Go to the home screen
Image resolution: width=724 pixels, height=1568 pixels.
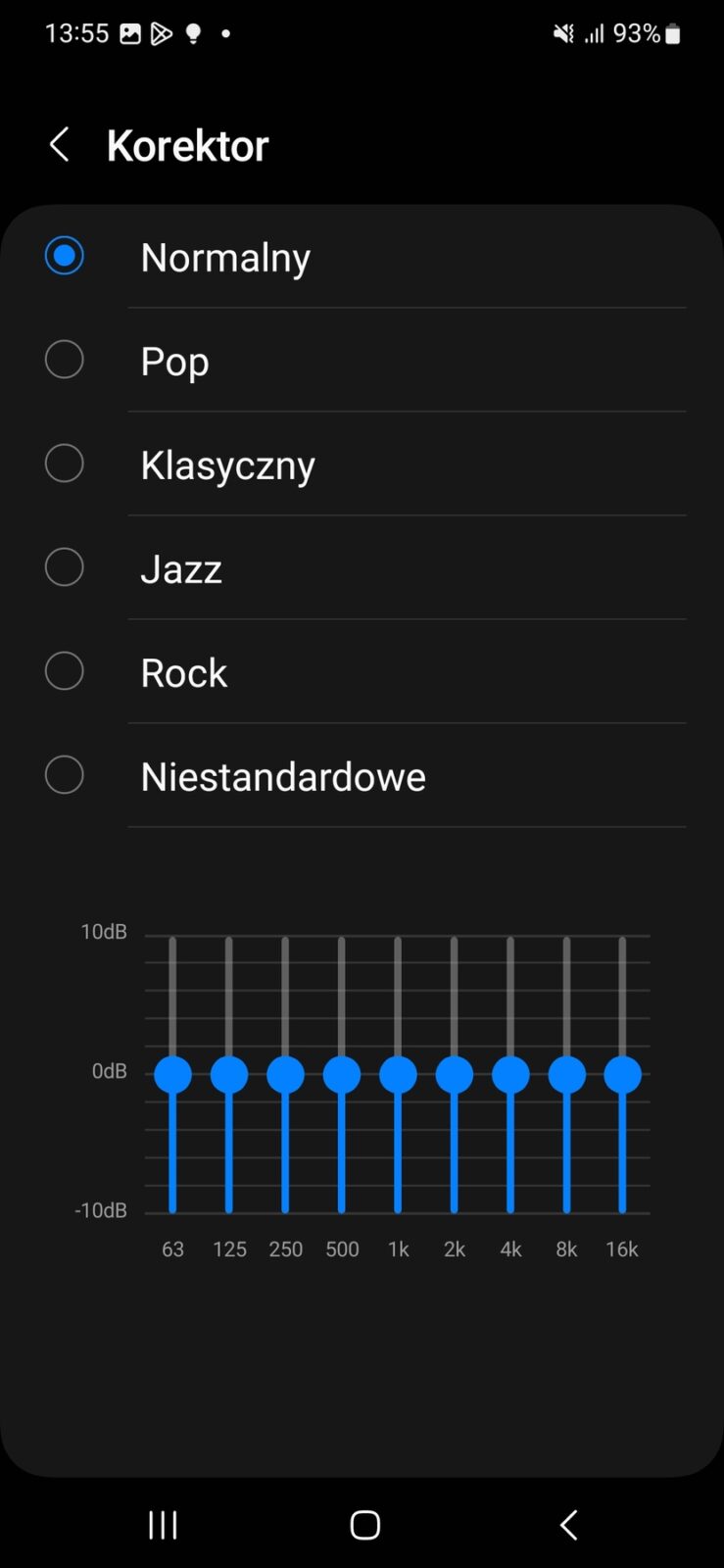coord(364,1525)
